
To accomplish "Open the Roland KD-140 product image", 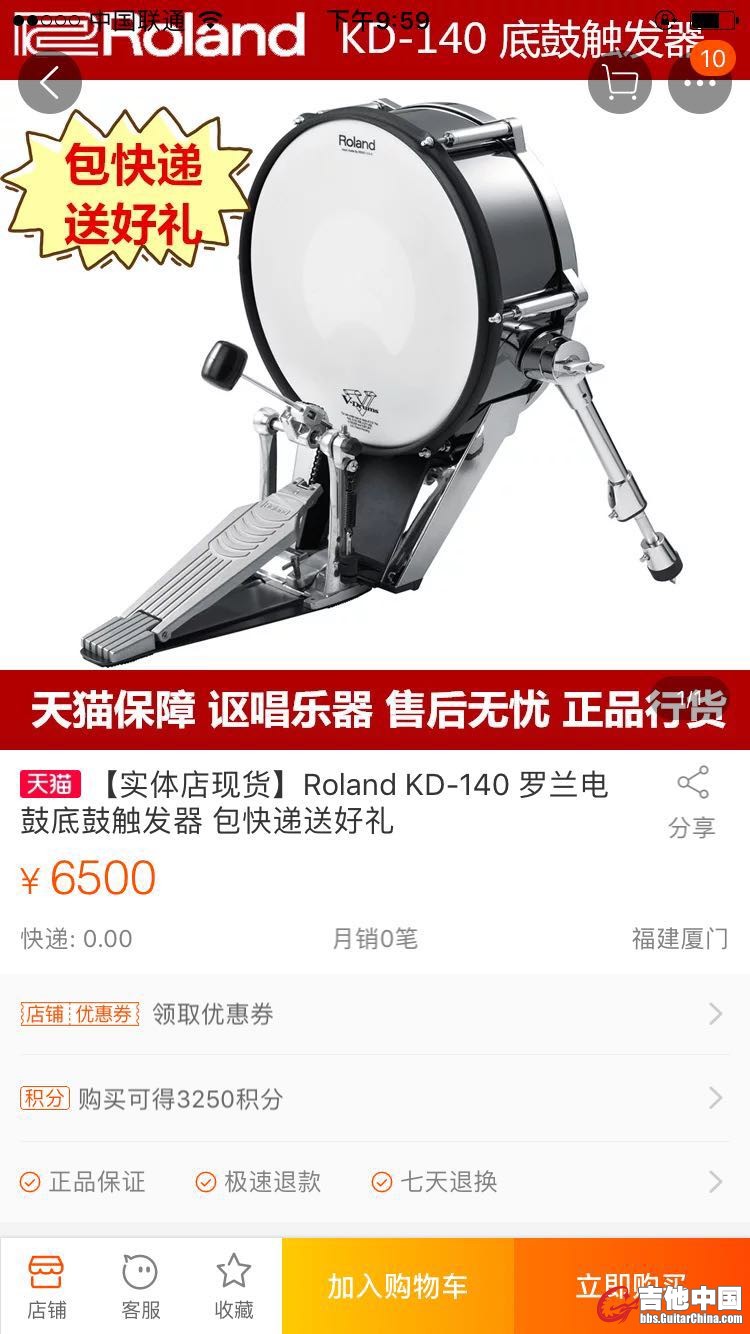I will point(400,380).
